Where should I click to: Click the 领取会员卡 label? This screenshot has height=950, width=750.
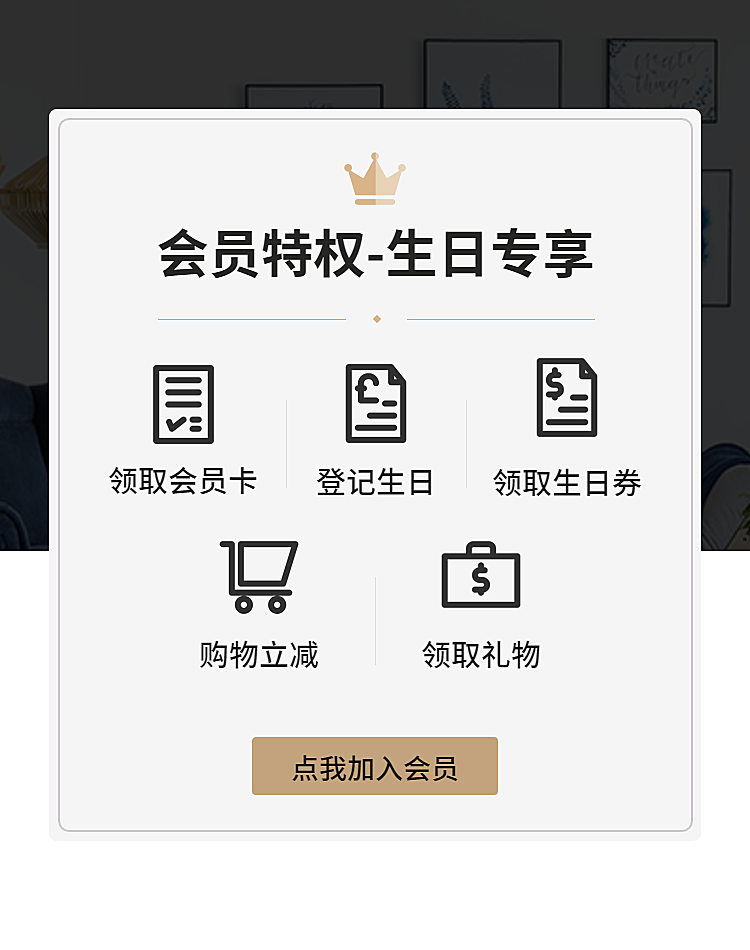(183, 481)
